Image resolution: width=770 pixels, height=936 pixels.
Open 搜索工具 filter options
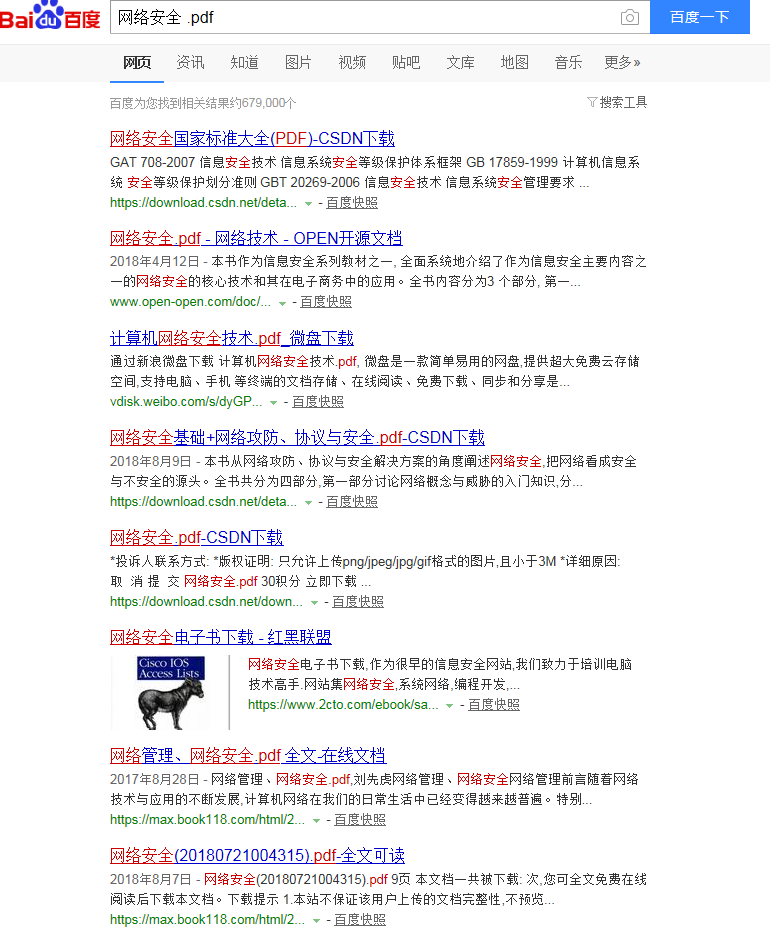point(617,102)
